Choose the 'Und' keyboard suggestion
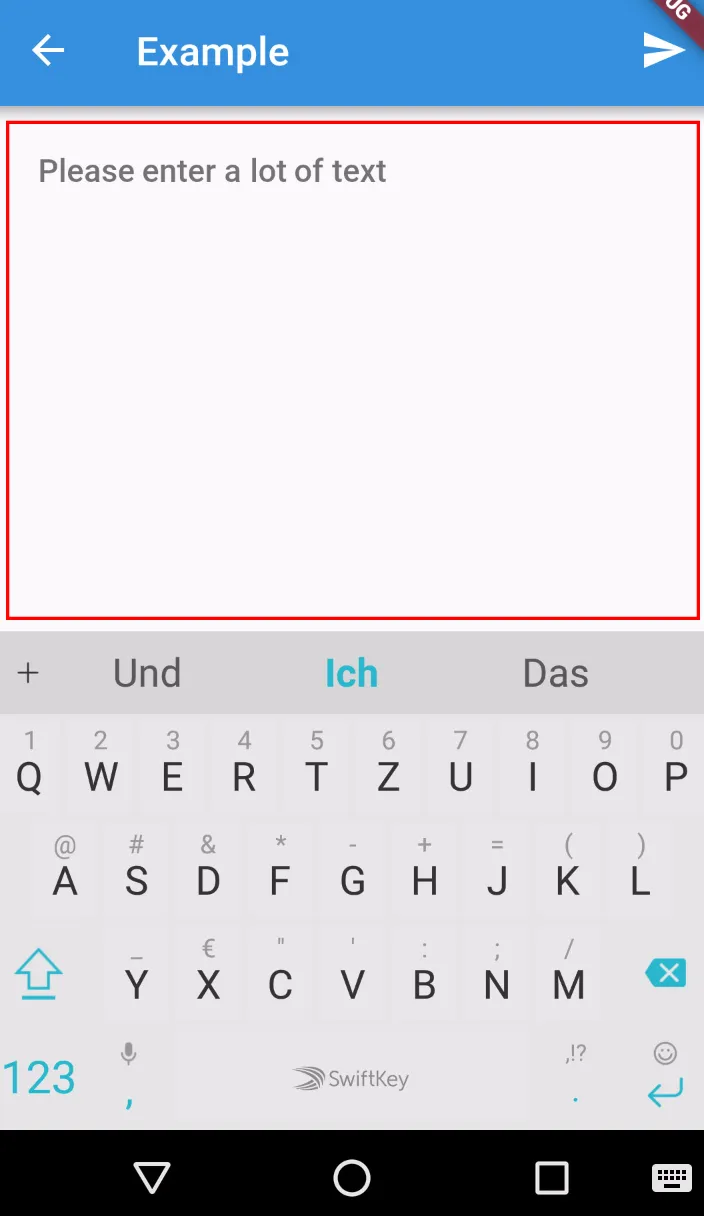The width and height of the screenshot is (704, 1216). pos(147,674)
